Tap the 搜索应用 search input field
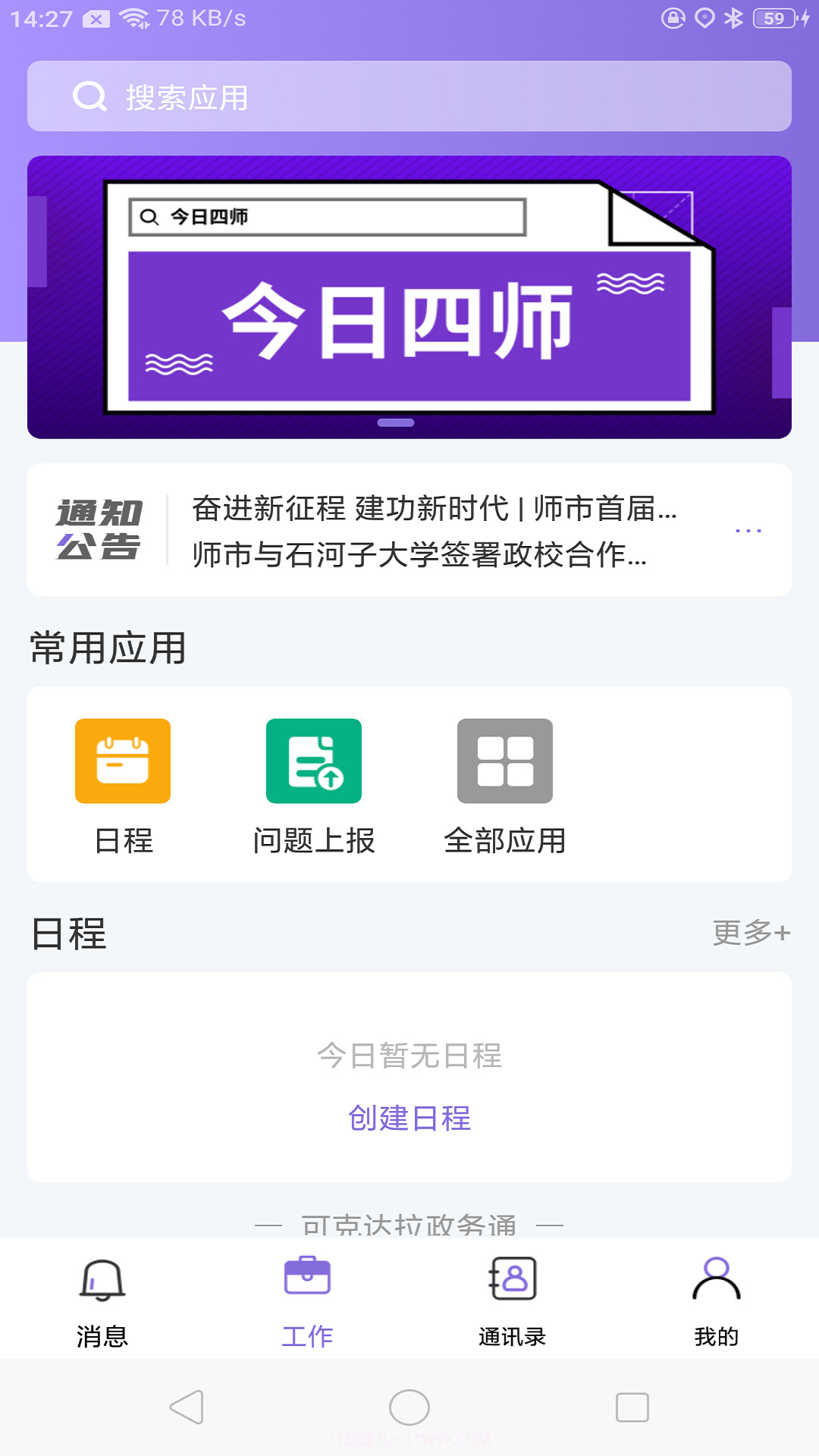Image resolution: width=819 pixels, height=1456 pixels. (x=303, y=96)
